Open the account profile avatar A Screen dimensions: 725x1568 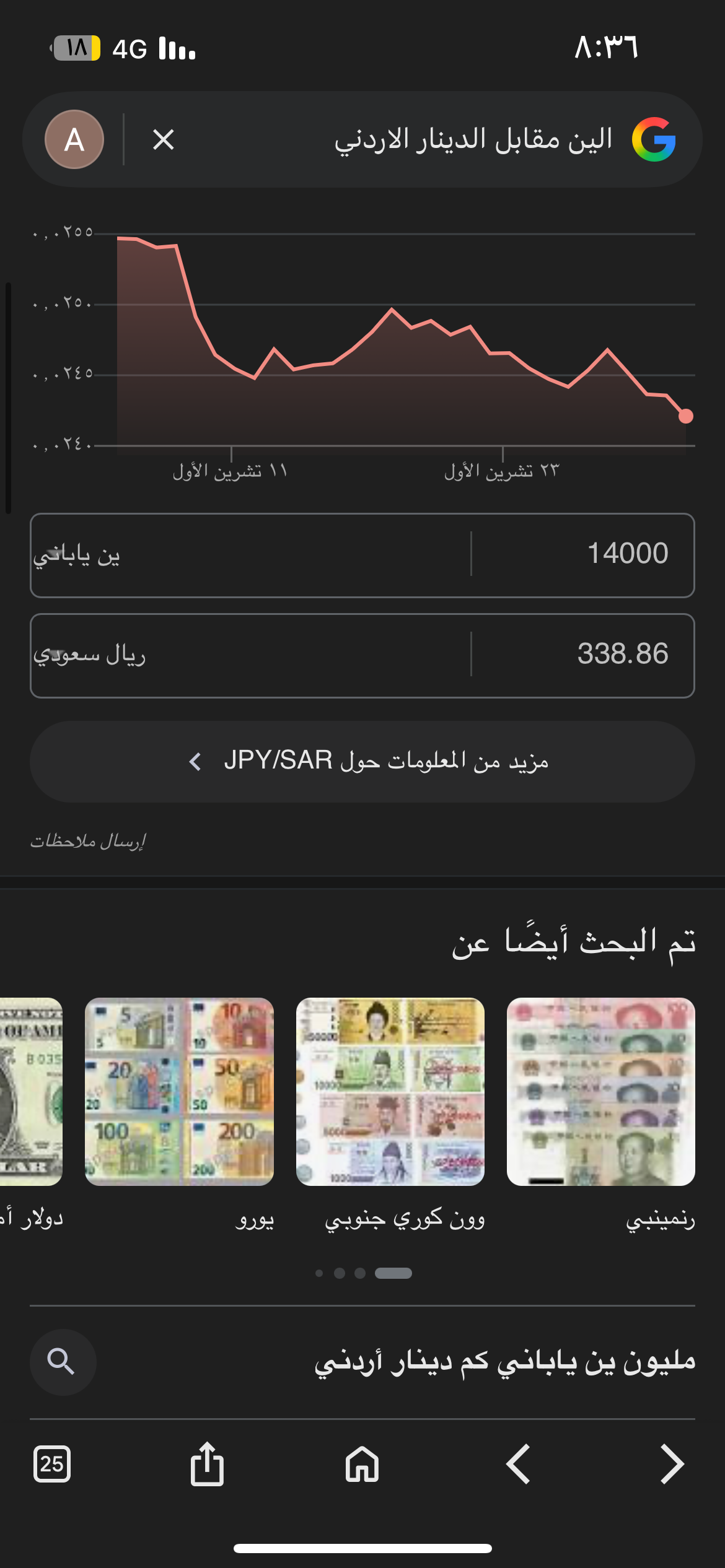click(74, 140)
